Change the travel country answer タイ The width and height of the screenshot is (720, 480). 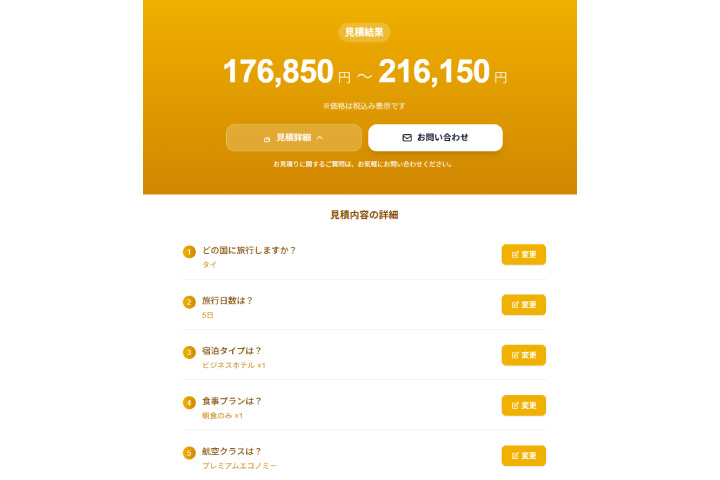[523, 255]
